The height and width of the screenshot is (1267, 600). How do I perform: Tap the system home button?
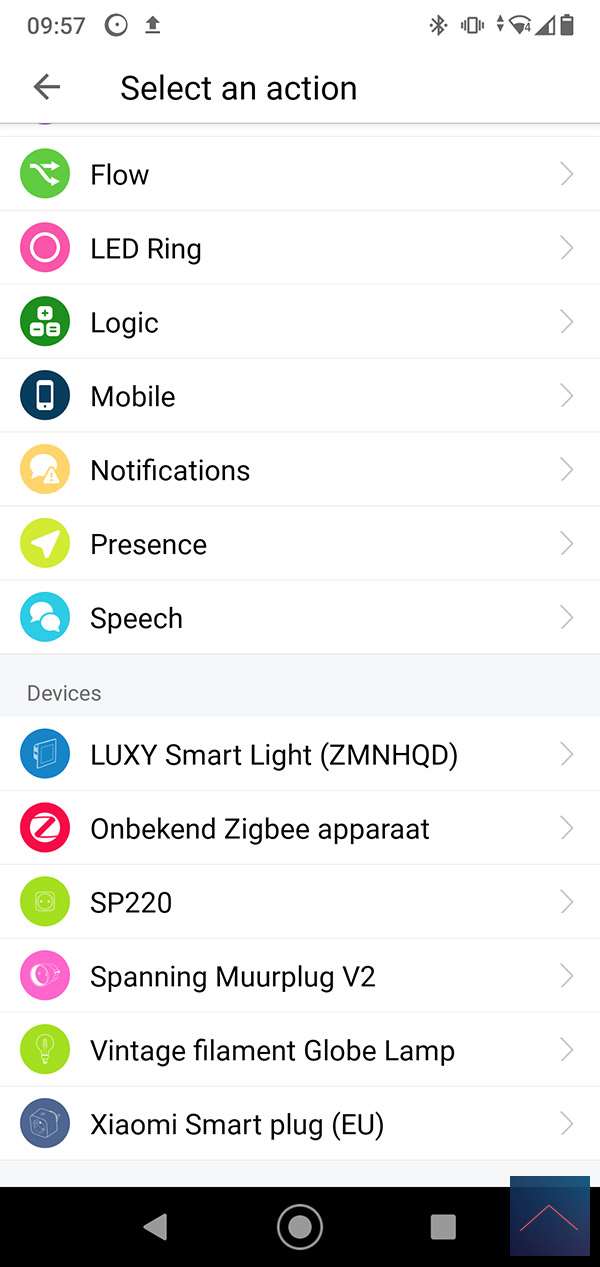(x=300, y=1226)
